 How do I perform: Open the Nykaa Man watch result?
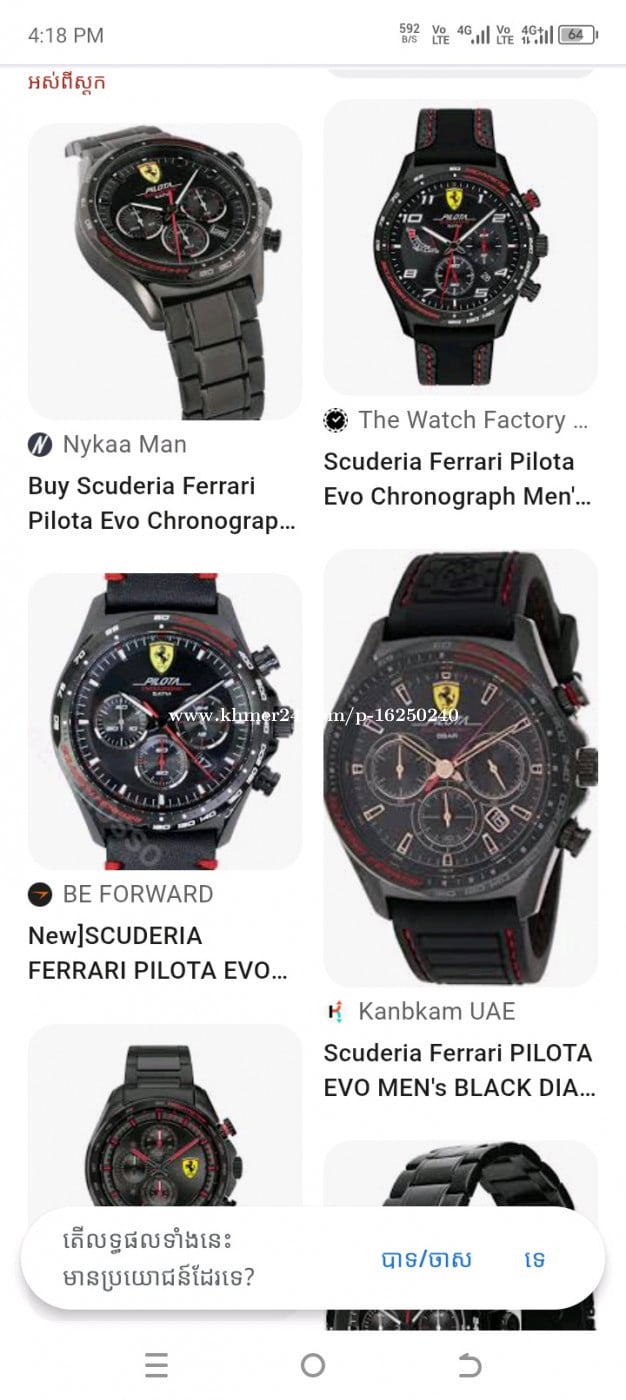point(164,272)
